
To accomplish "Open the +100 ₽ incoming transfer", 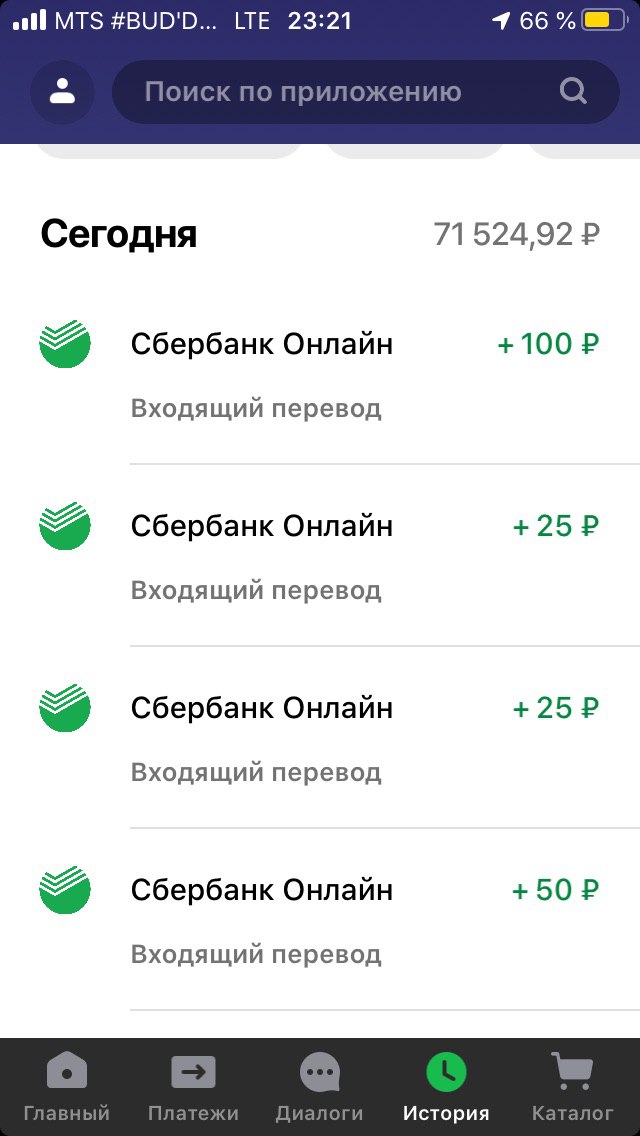I will [x=320, y=373].
